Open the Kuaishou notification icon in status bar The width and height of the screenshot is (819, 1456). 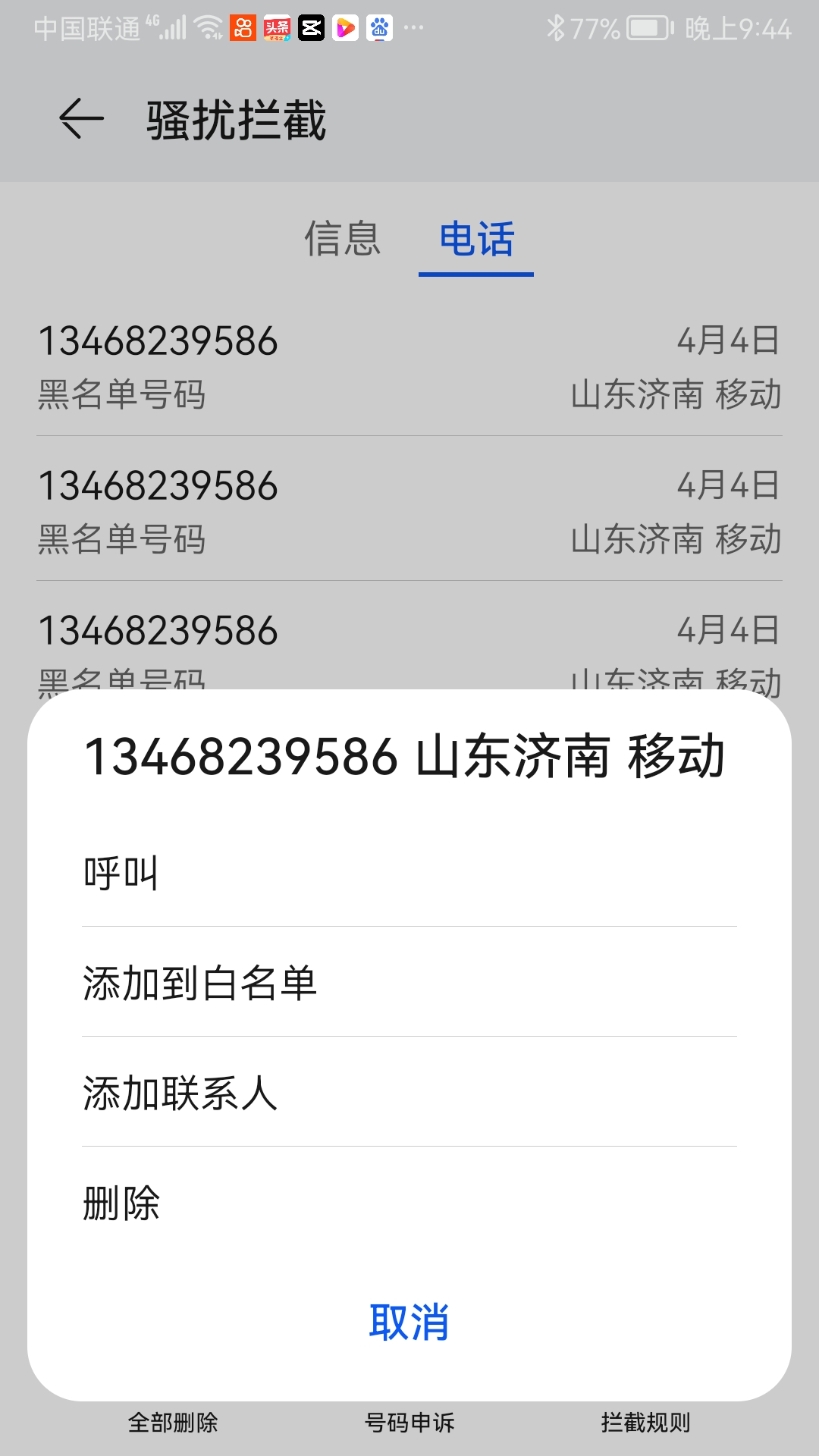pos(244,28)
